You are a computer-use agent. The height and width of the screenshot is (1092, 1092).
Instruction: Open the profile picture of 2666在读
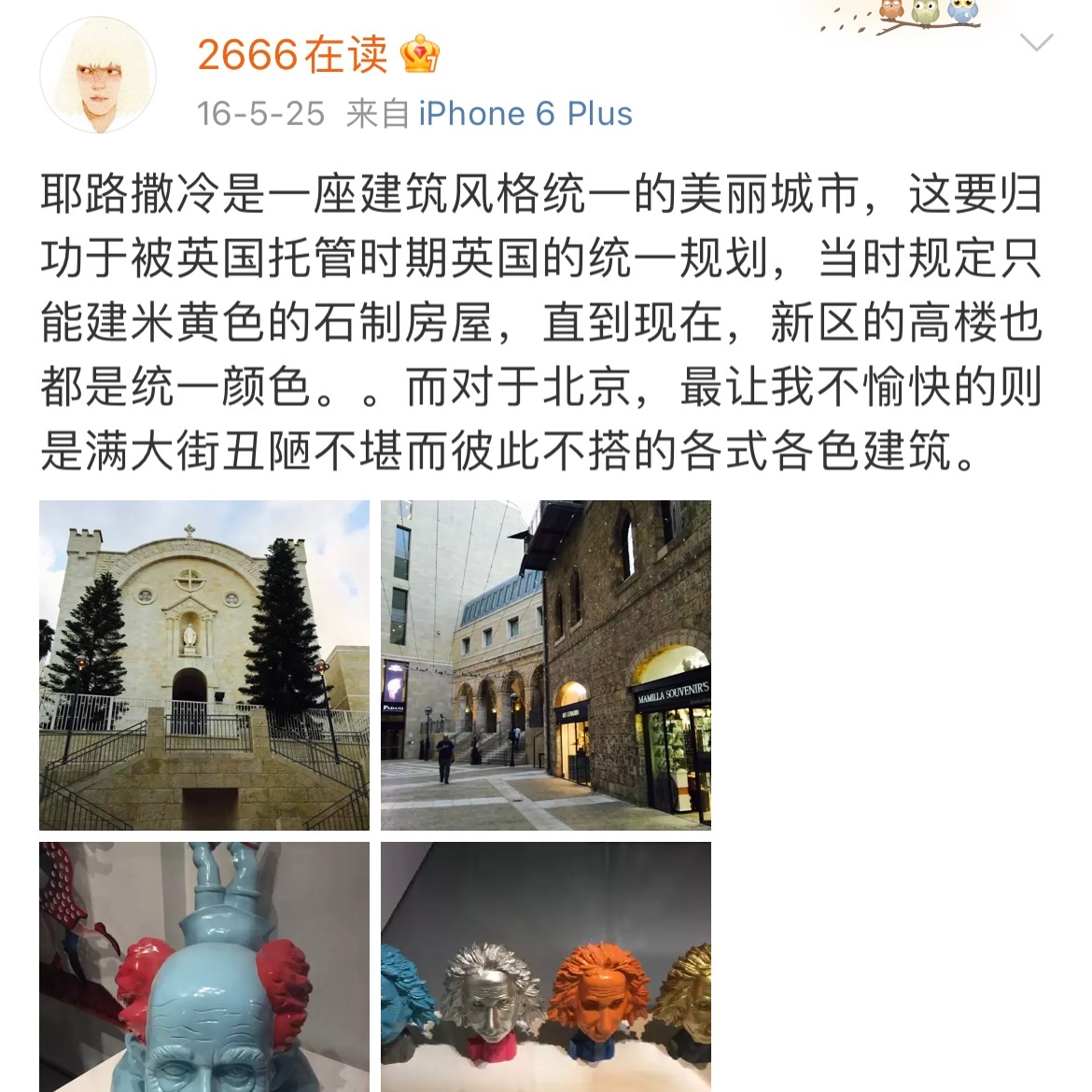click(98, 75)
